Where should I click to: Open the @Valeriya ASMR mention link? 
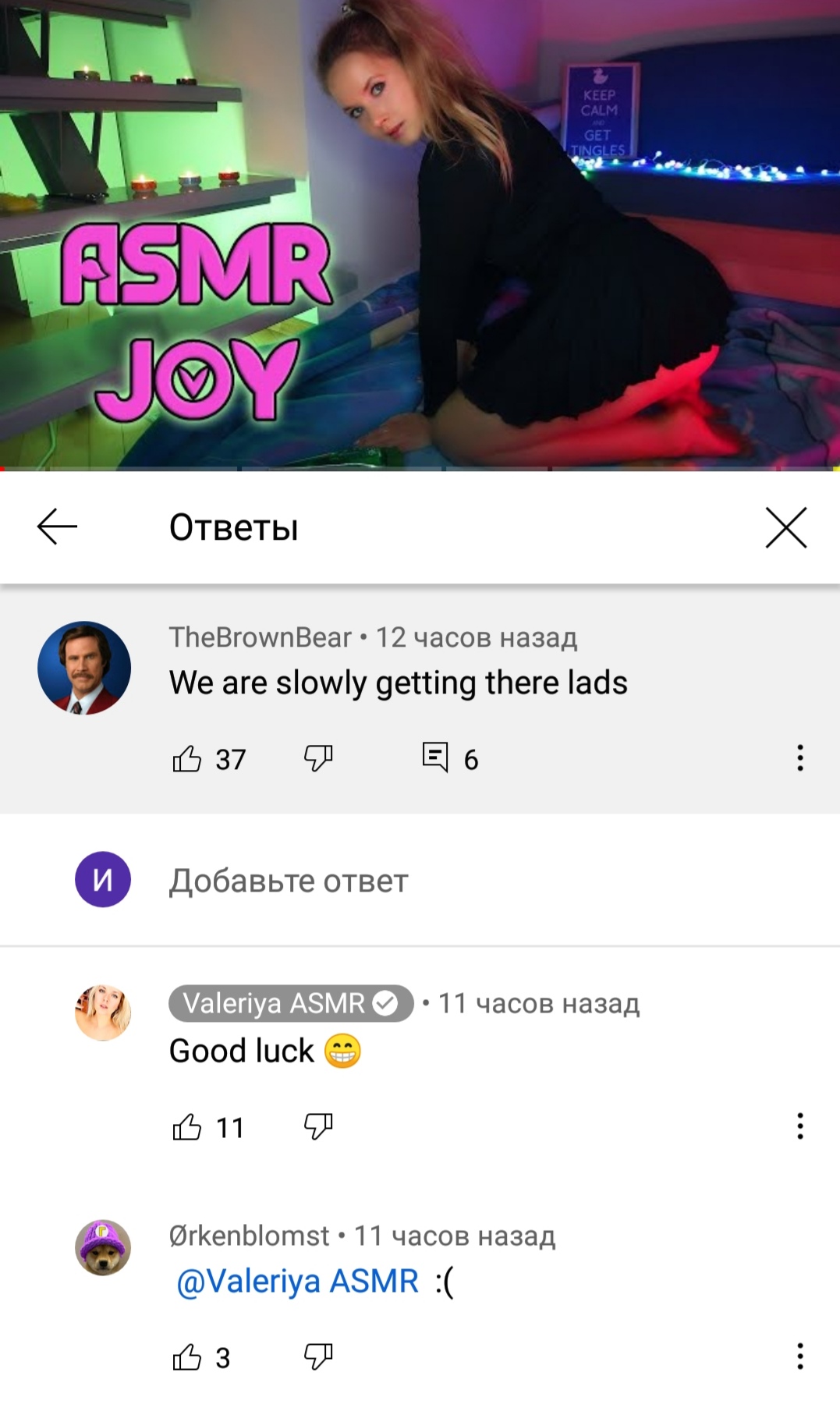[298, 1282]
